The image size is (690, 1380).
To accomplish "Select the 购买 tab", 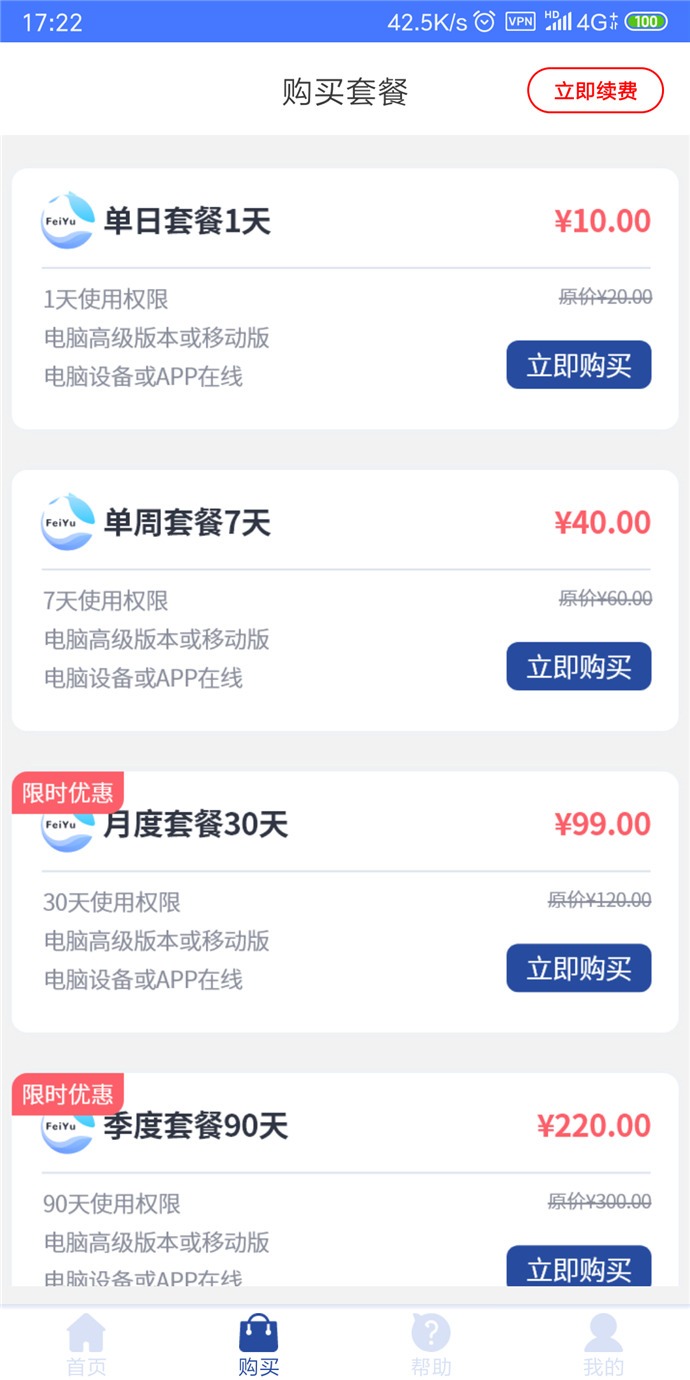I will click(x=258, y=1345).
